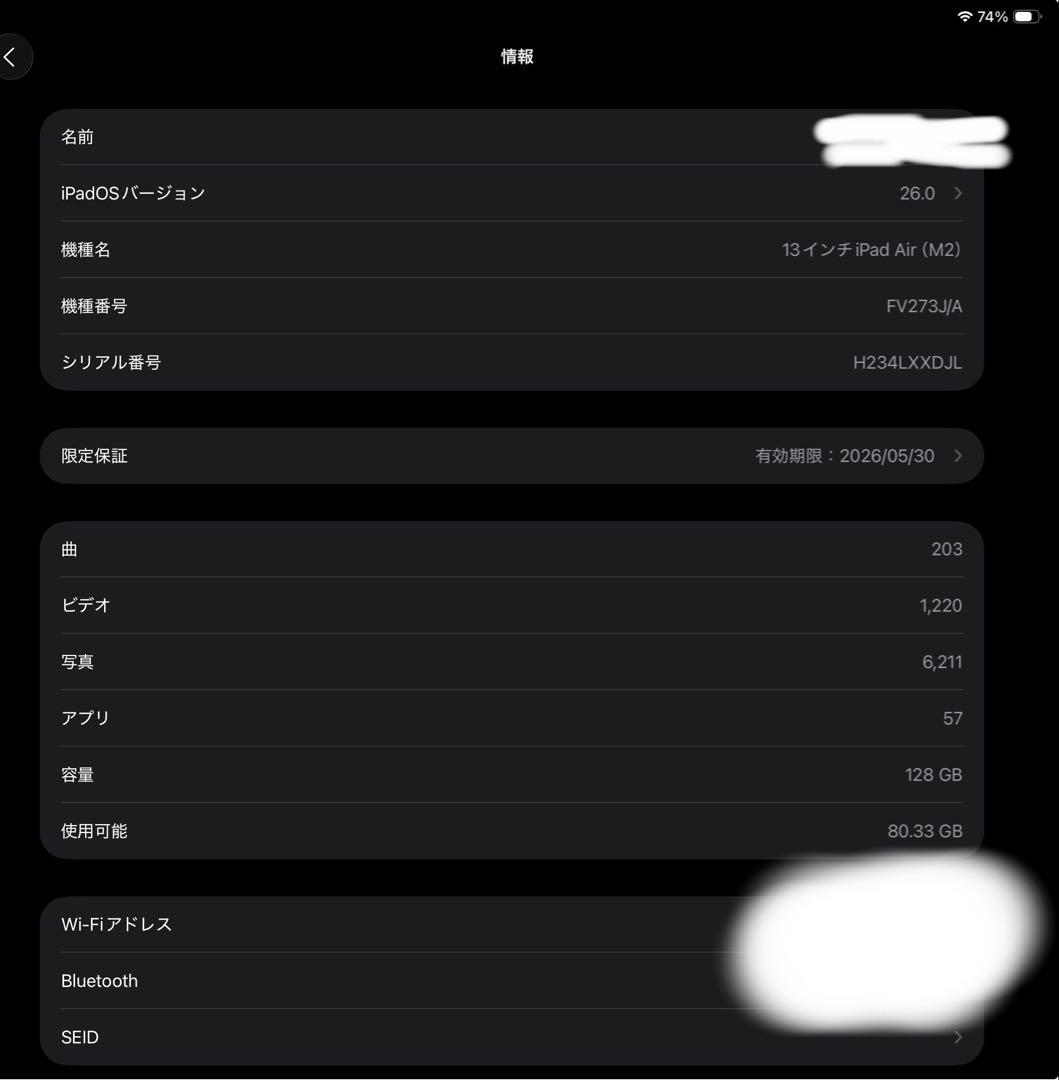This screenshot has height=1080, width=1059.
Task: Click the アプリ row showing 57 apps
Action: point(500,717)
